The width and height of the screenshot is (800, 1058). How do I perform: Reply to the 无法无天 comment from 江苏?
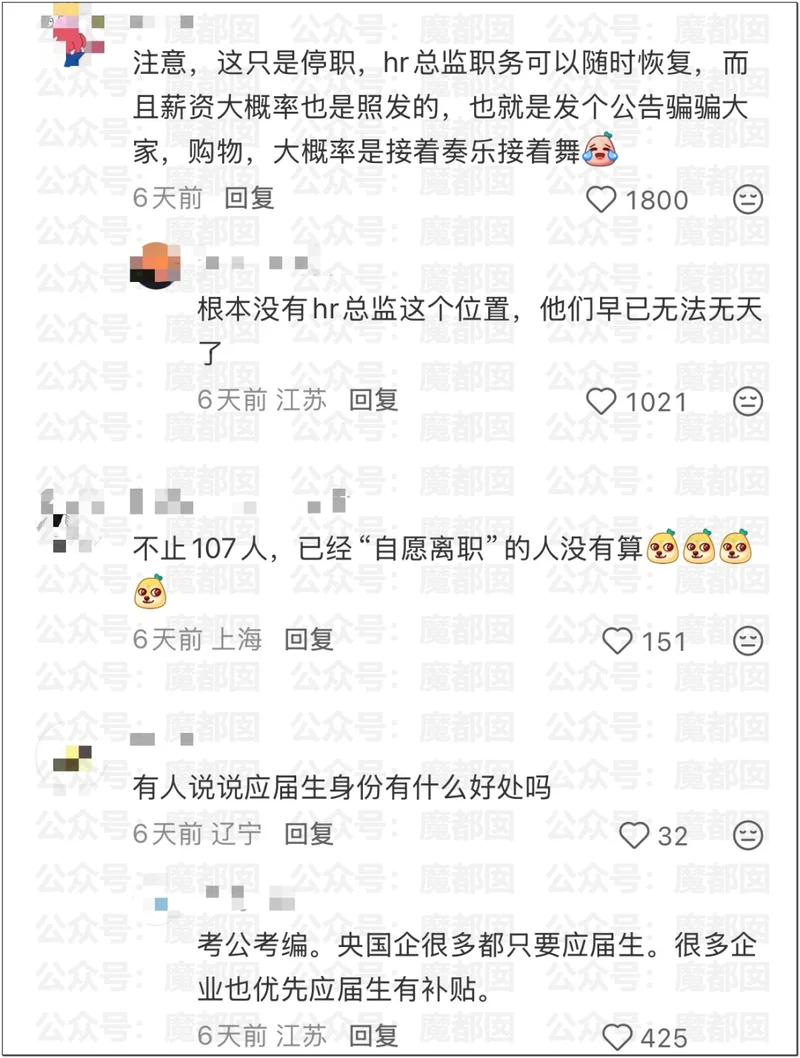tap(373, 400)
